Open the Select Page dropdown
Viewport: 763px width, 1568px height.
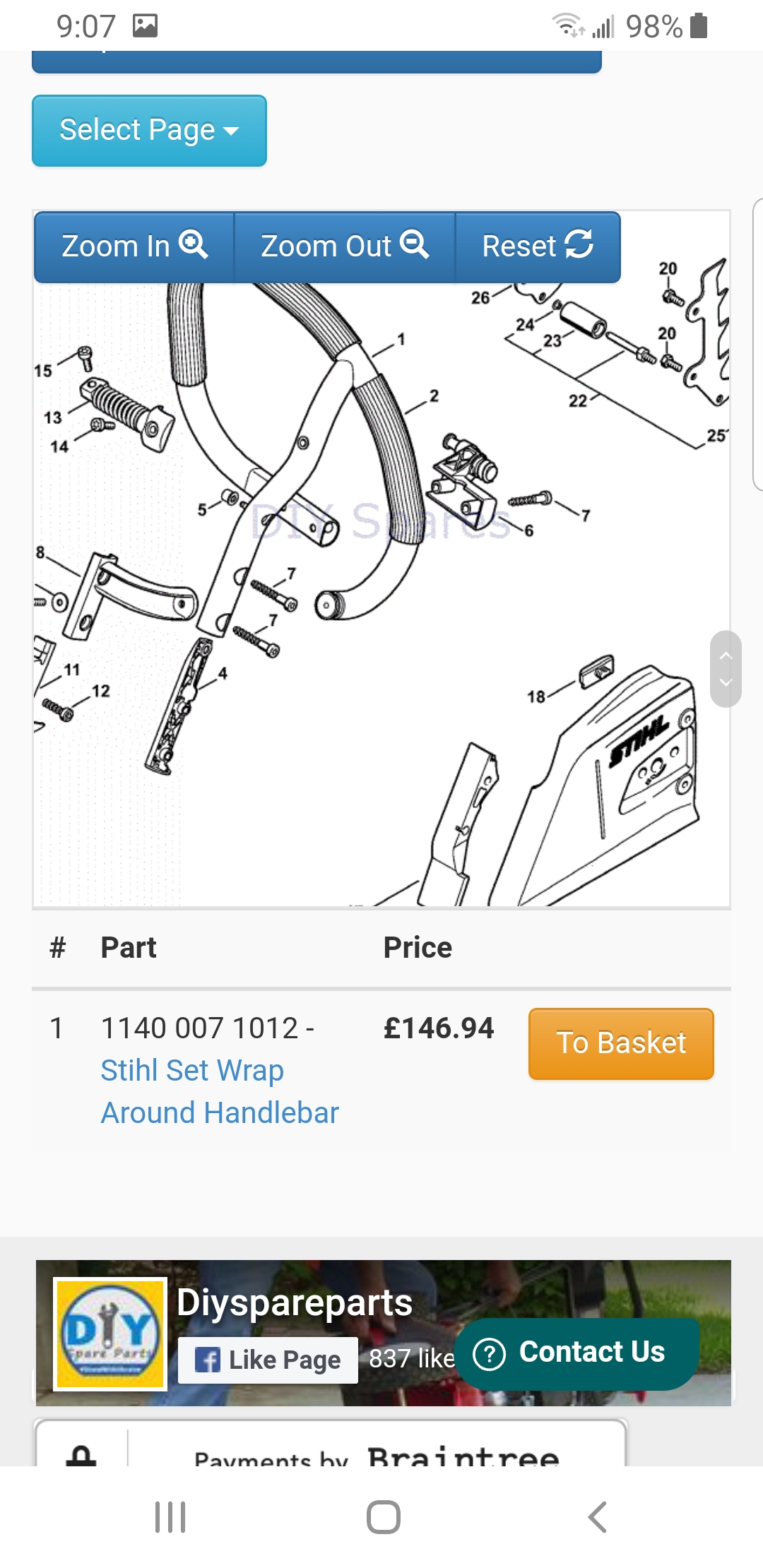pyautogui.click(x=149, y=131)
